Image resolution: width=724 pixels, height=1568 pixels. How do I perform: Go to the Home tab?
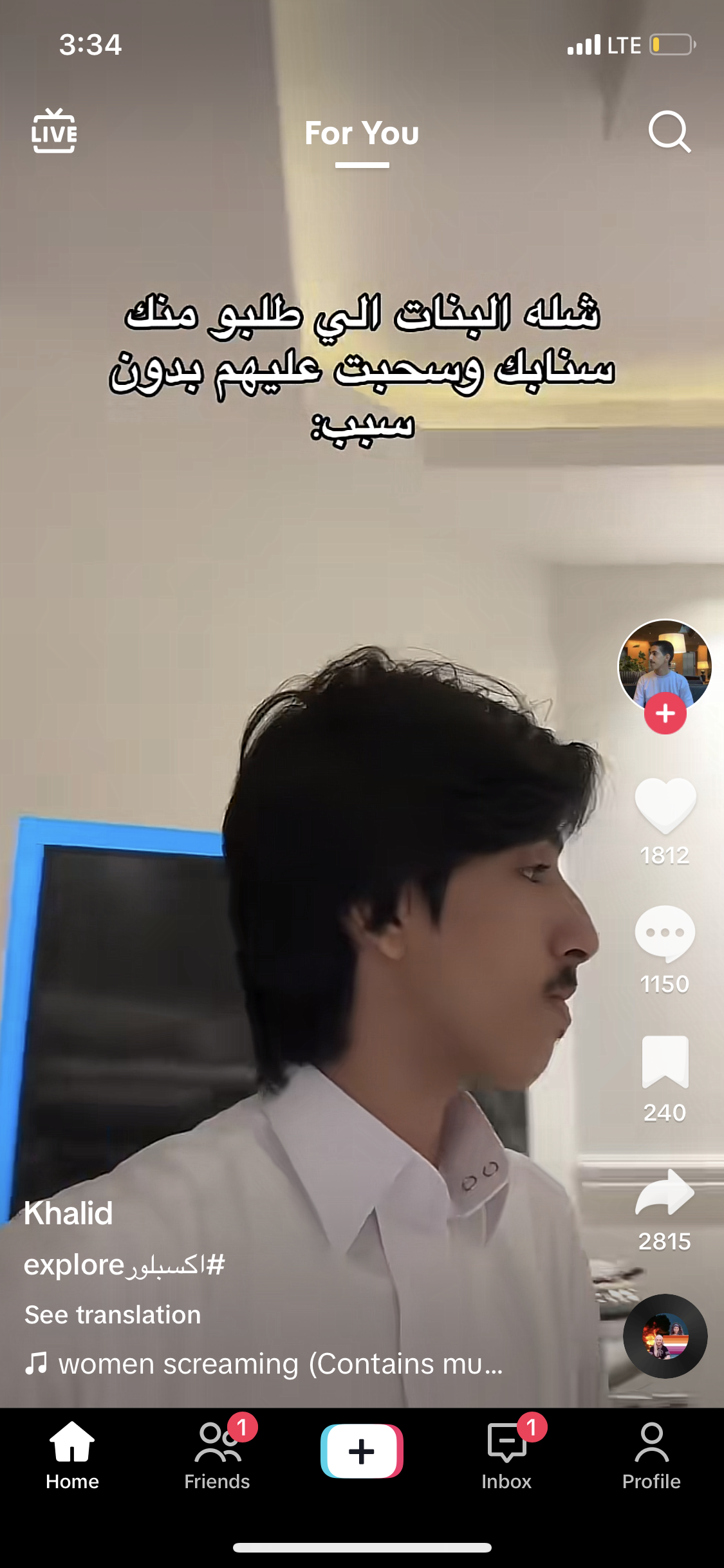[x=72, y=1455]
